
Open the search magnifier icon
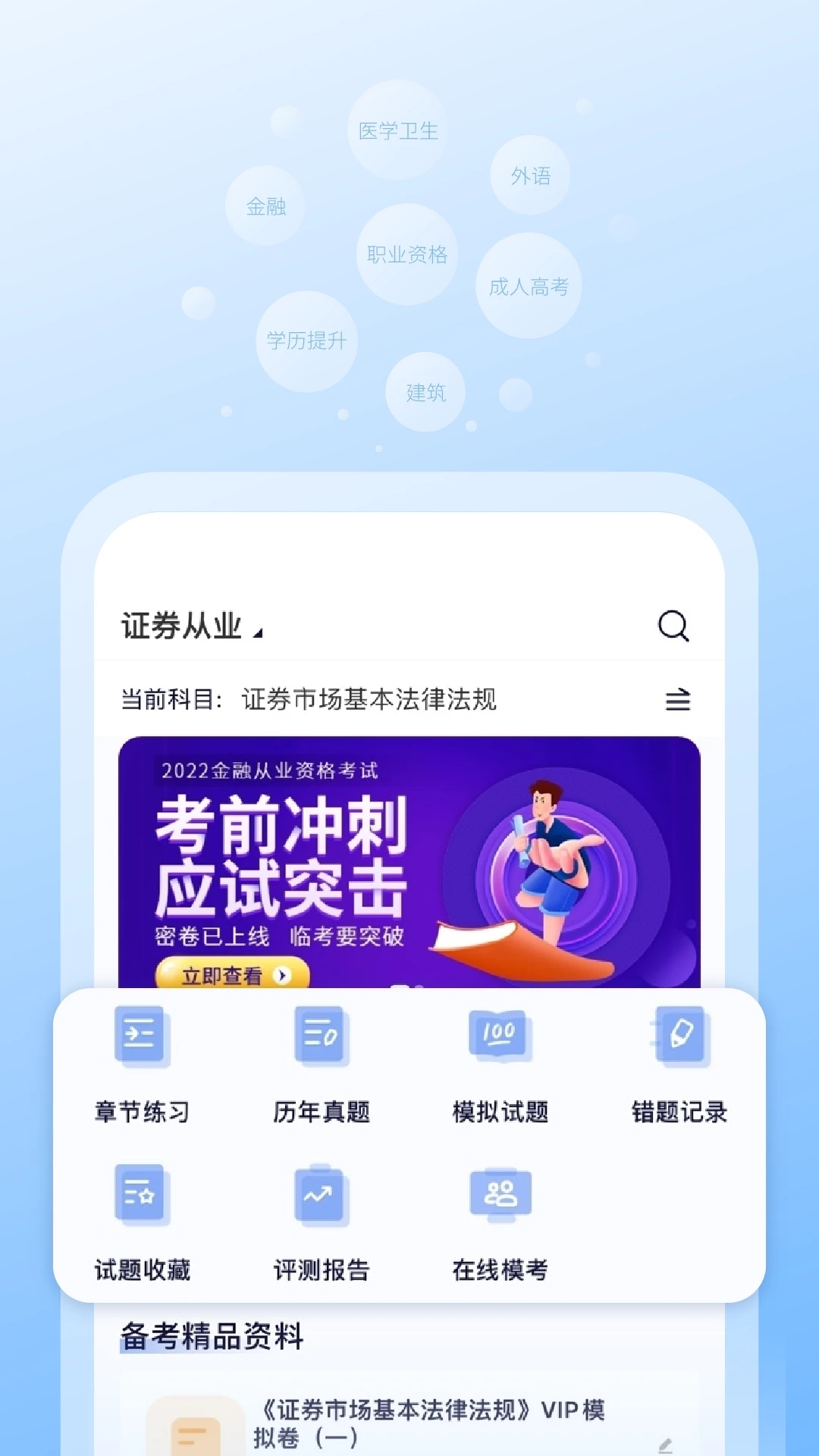pos(673,626)
